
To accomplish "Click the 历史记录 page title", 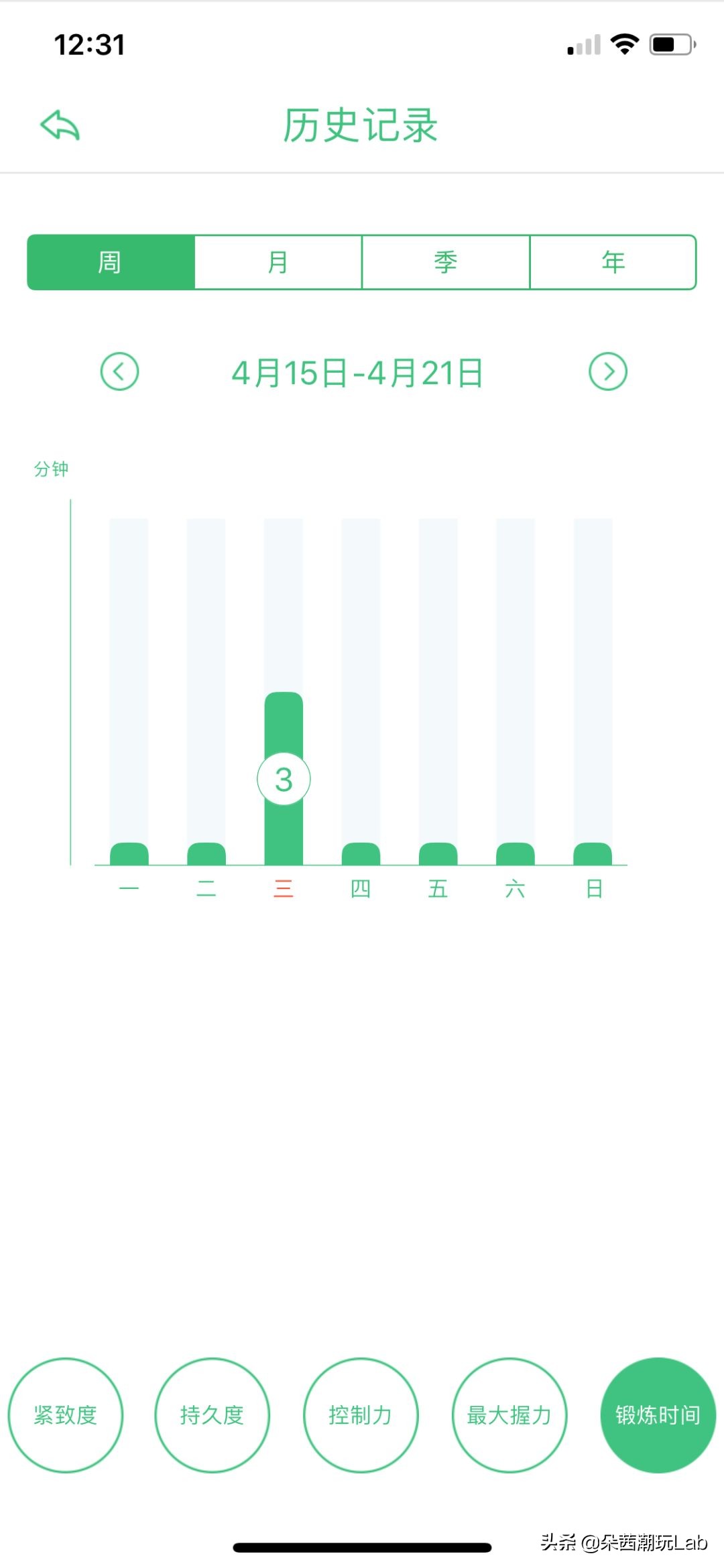I will [x=360, y=127].
